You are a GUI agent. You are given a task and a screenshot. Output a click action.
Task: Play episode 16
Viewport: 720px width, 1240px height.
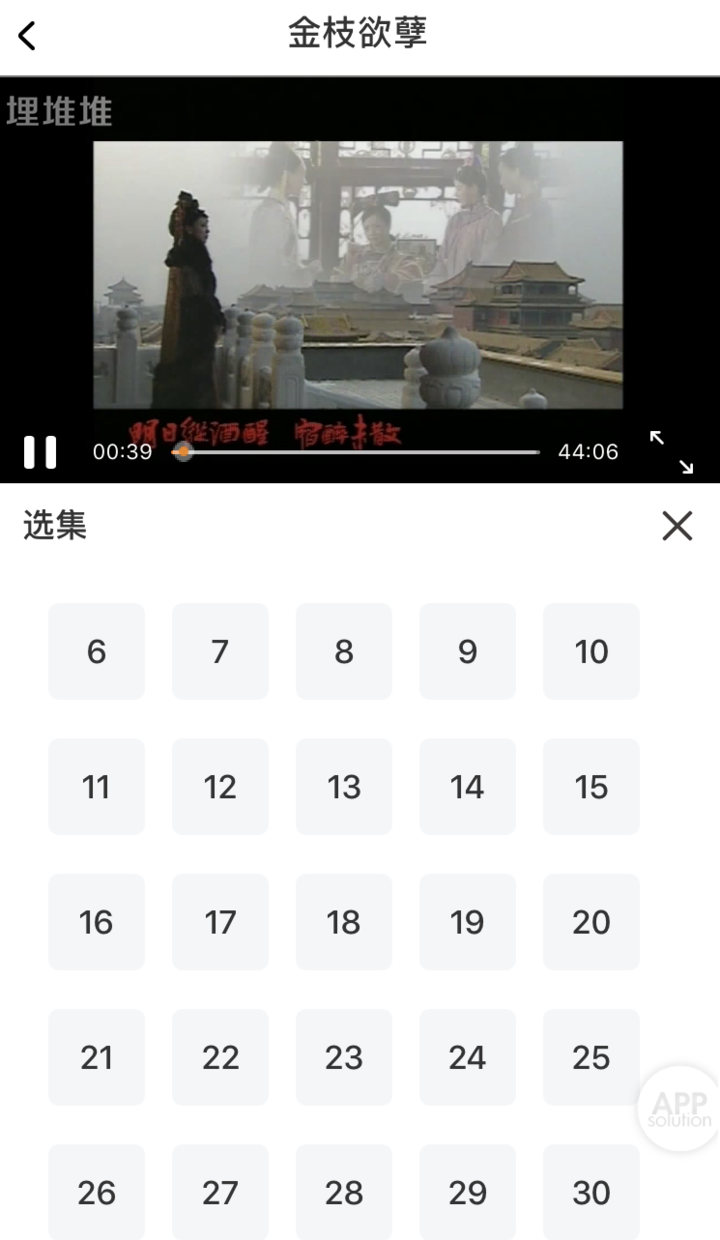96,922
